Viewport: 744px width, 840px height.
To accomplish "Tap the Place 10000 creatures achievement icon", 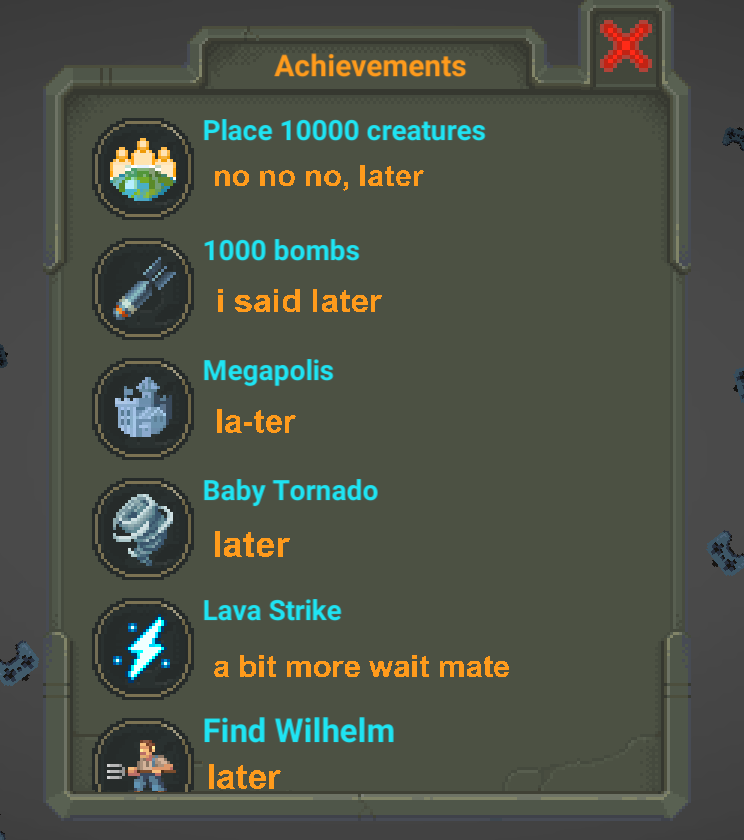I will pos(142,168).
